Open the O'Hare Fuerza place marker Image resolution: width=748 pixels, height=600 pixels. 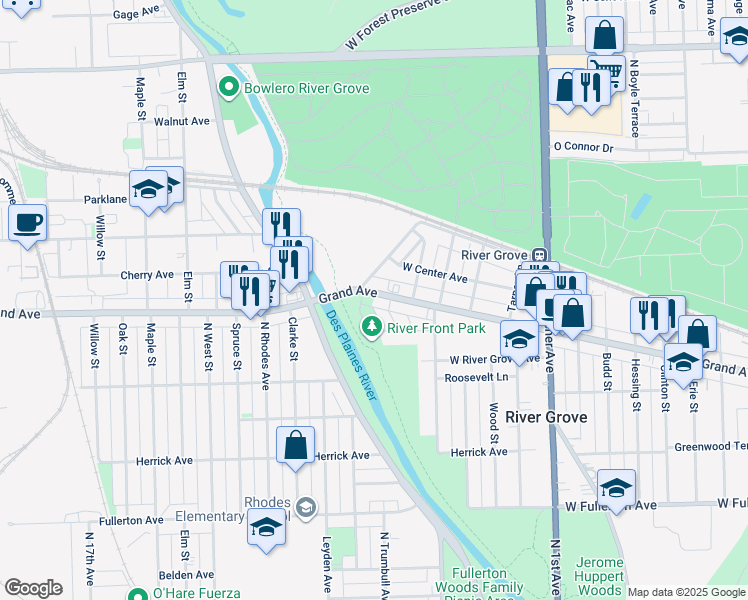pyautogui.click(x=138, y=594)
